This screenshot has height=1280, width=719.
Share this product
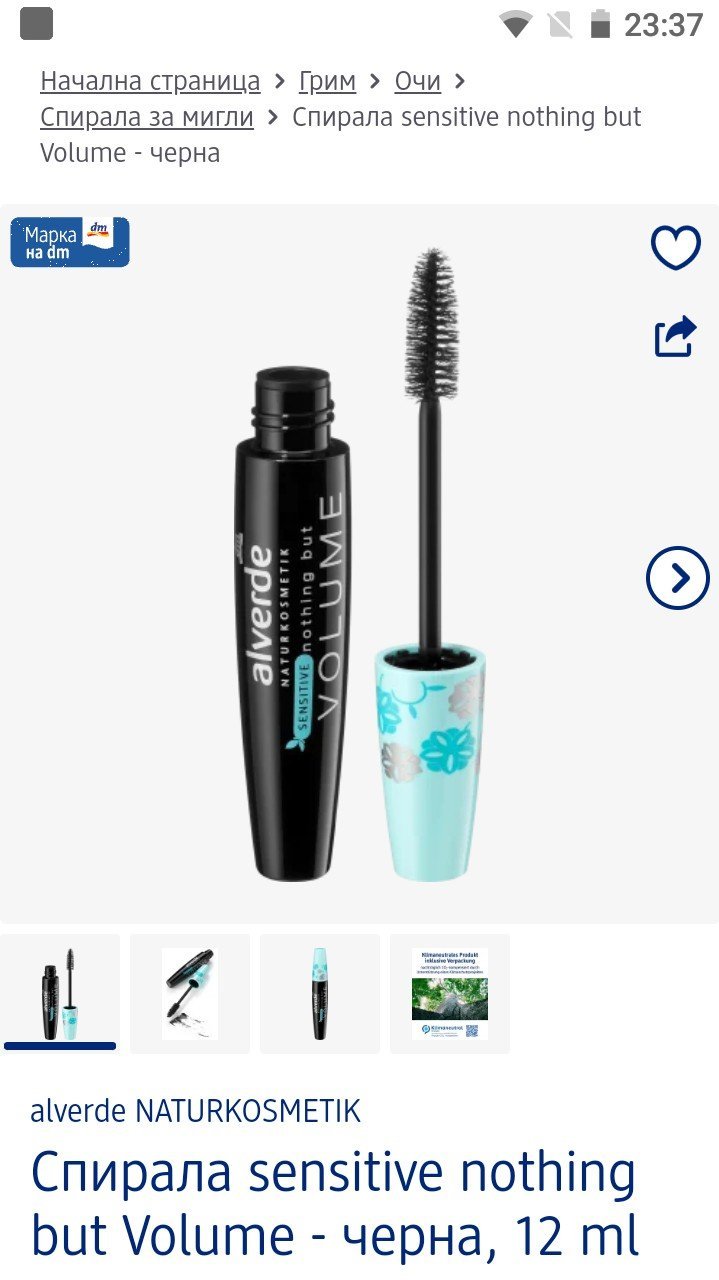coord(676,337)
